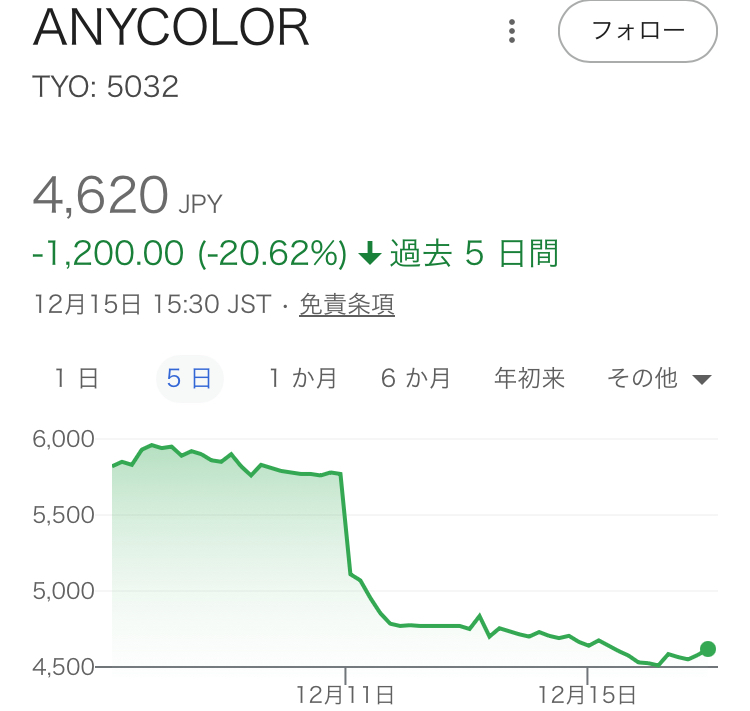Show the 1 か月 price chart
Image resolution: width=750 pixels, height=711 pixels.
(x=302, y=378)
